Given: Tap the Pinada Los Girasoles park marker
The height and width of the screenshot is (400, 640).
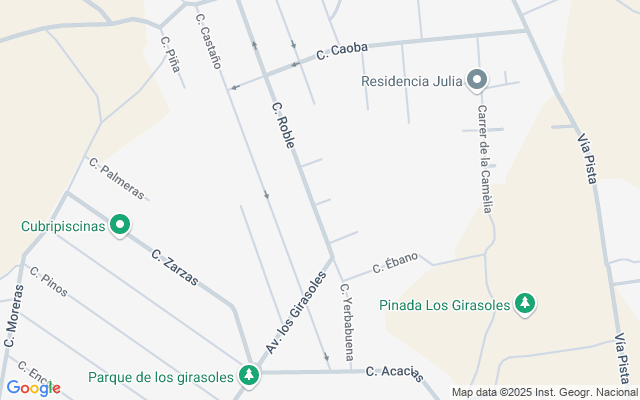Looking at the screenshot, I should click(525, 304).
